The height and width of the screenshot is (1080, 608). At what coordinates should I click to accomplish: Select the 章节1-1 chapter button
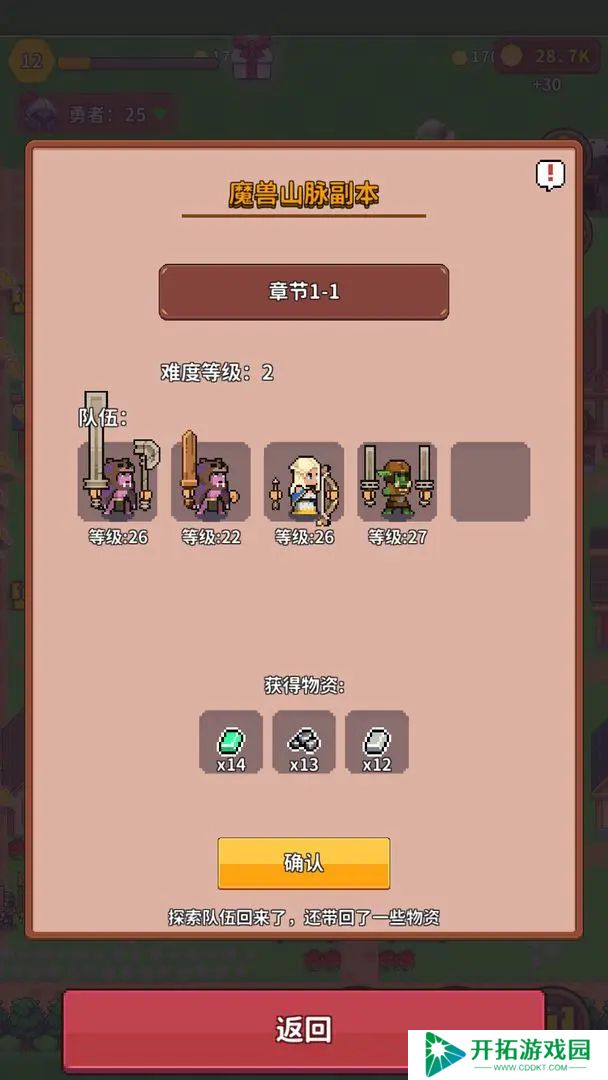point(303,292)
